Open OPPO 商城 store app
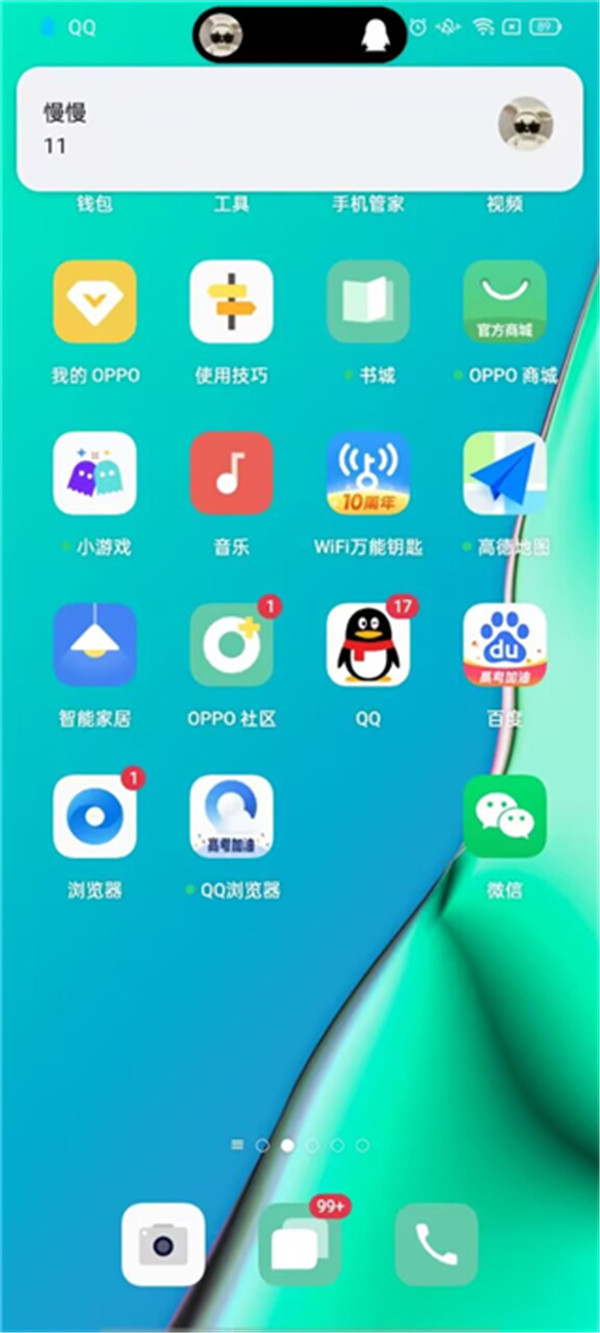 (x=505, y=302)
